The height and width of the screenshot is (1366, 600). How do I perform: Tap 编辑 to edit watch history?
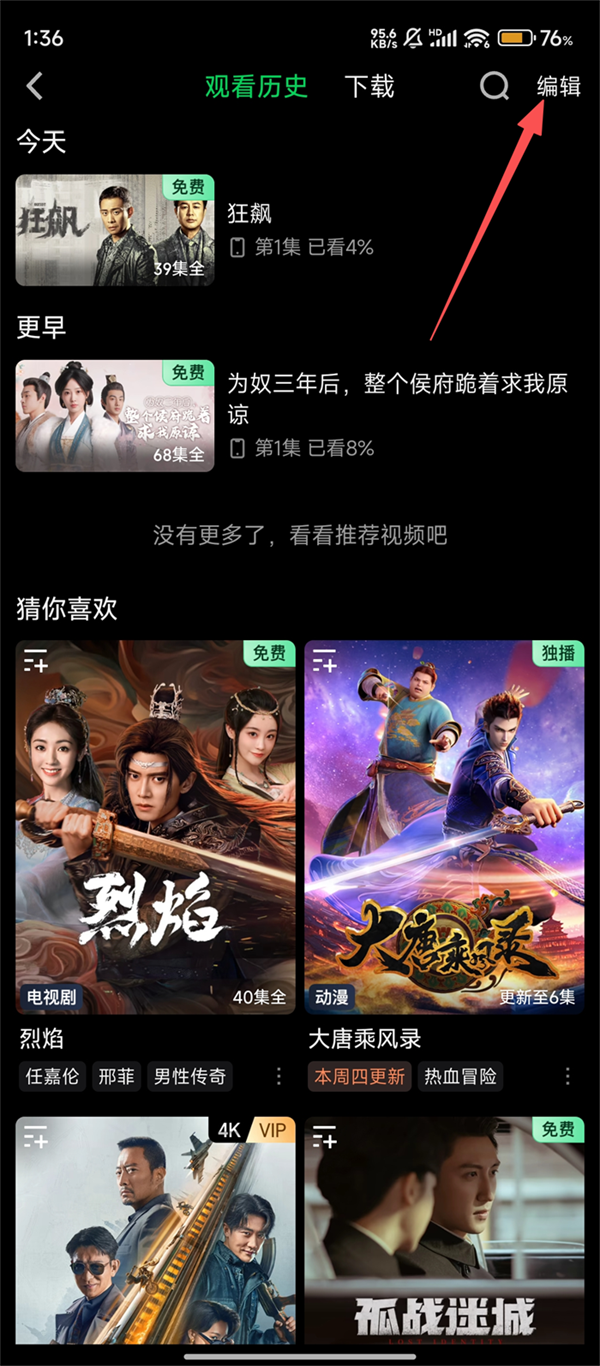(558, 87)
